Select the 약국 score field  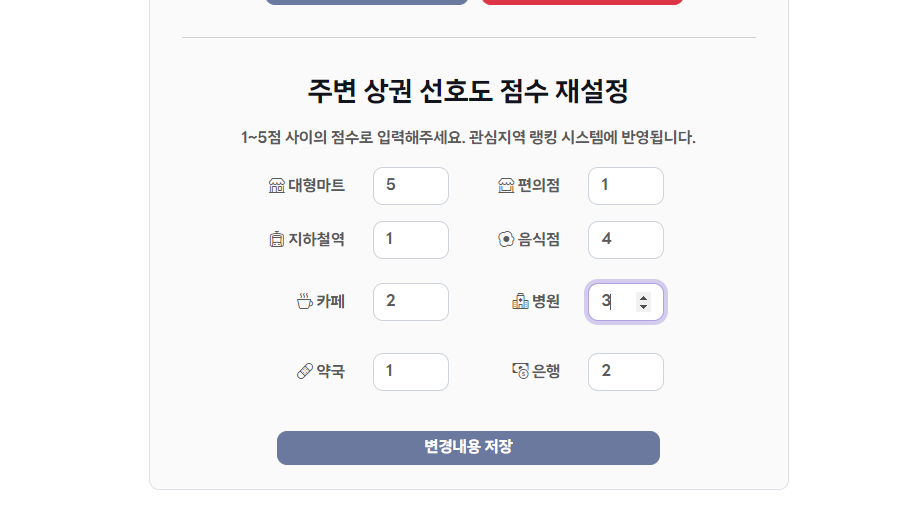coord(411,372)
